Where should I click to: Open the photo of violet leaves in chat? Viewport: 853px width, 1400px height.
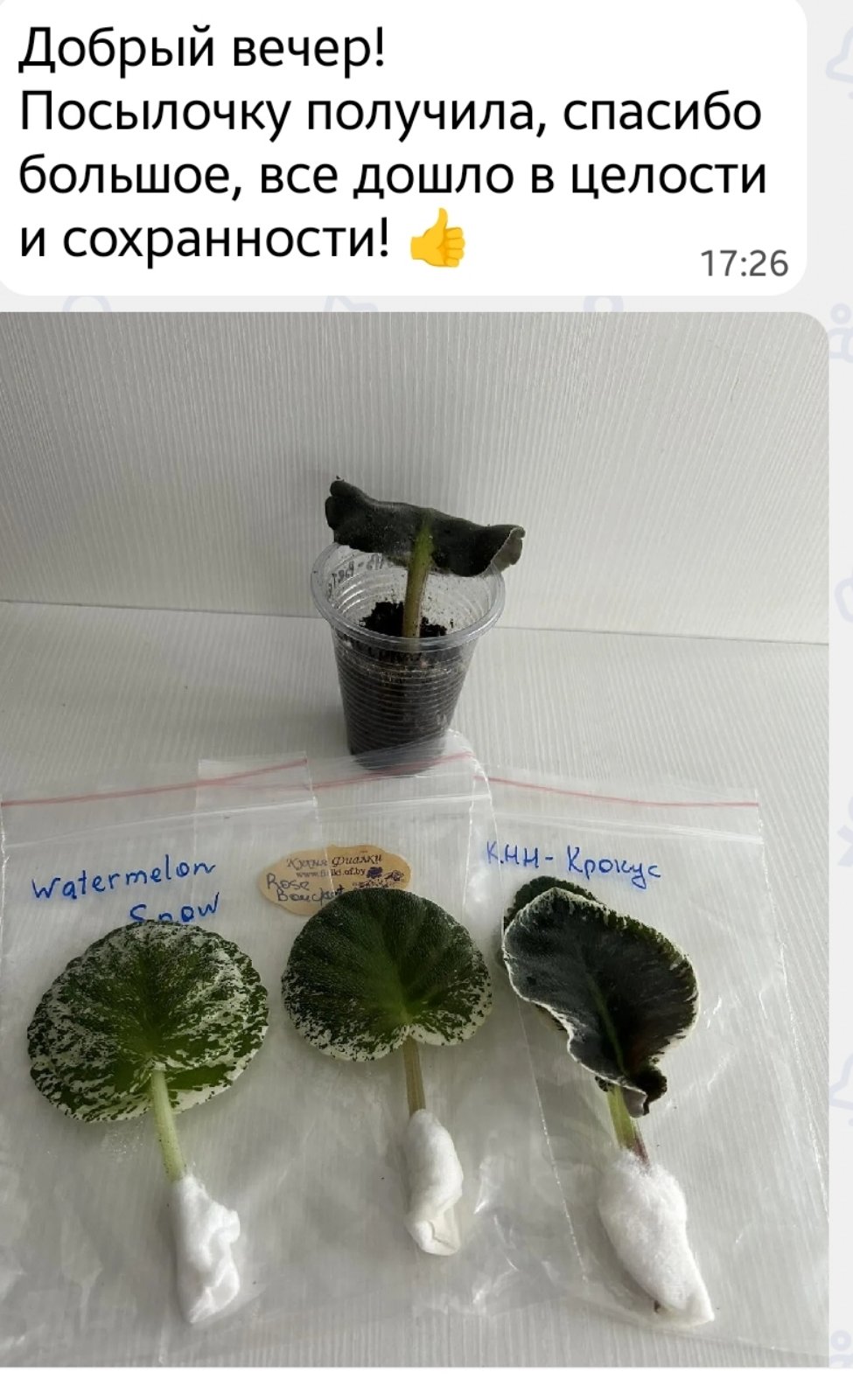[414, 839]
